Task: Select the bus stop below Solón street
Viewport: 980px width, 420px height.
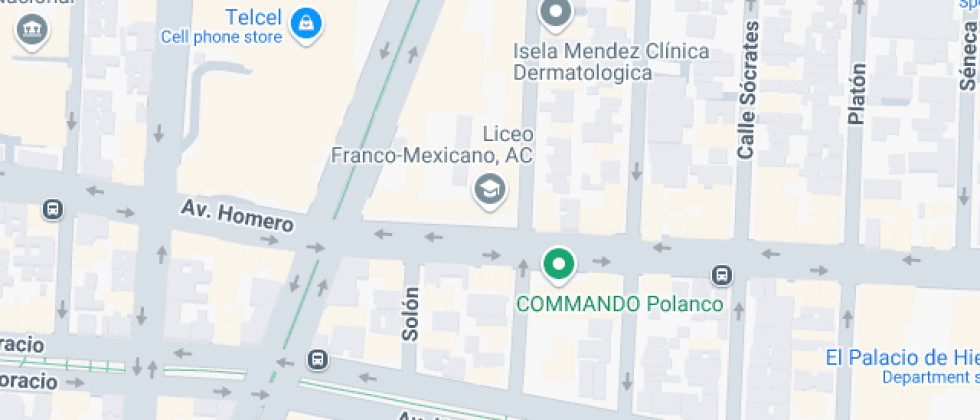Action: point(317,359)
